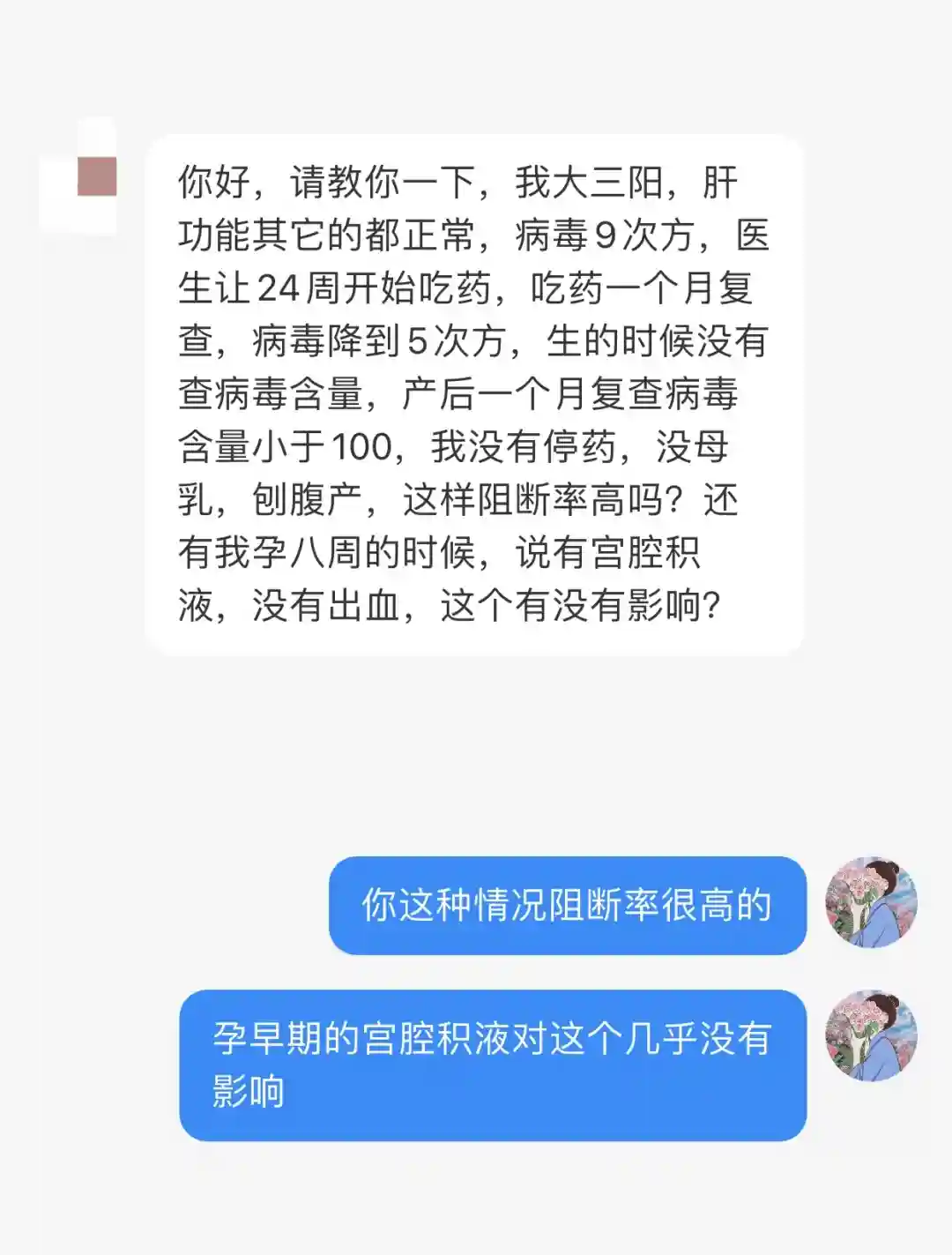Open avatar beside the message "你这种情况阻断率很高的"
Image resolution: width=952 pixels, height=1255 pixels.
point(871,902)
